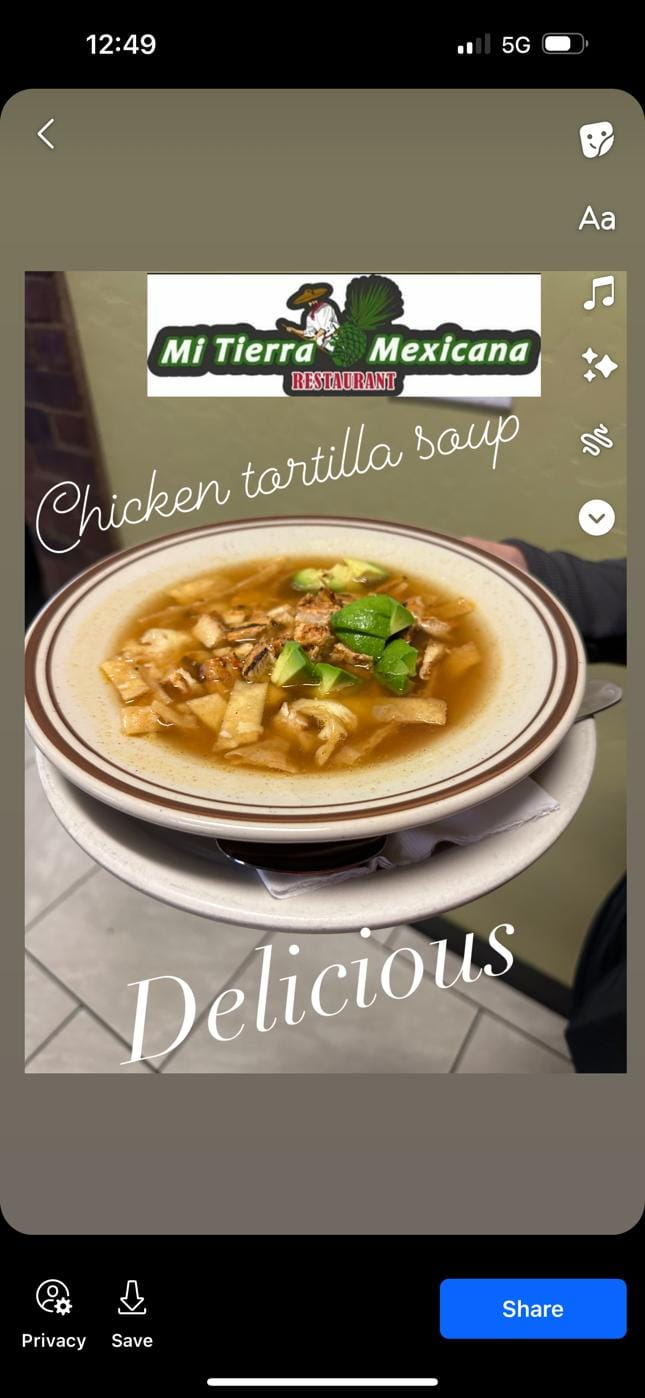This screenshot has width=645, height=1398.
Task: Share the story now
Action: 532,1308
